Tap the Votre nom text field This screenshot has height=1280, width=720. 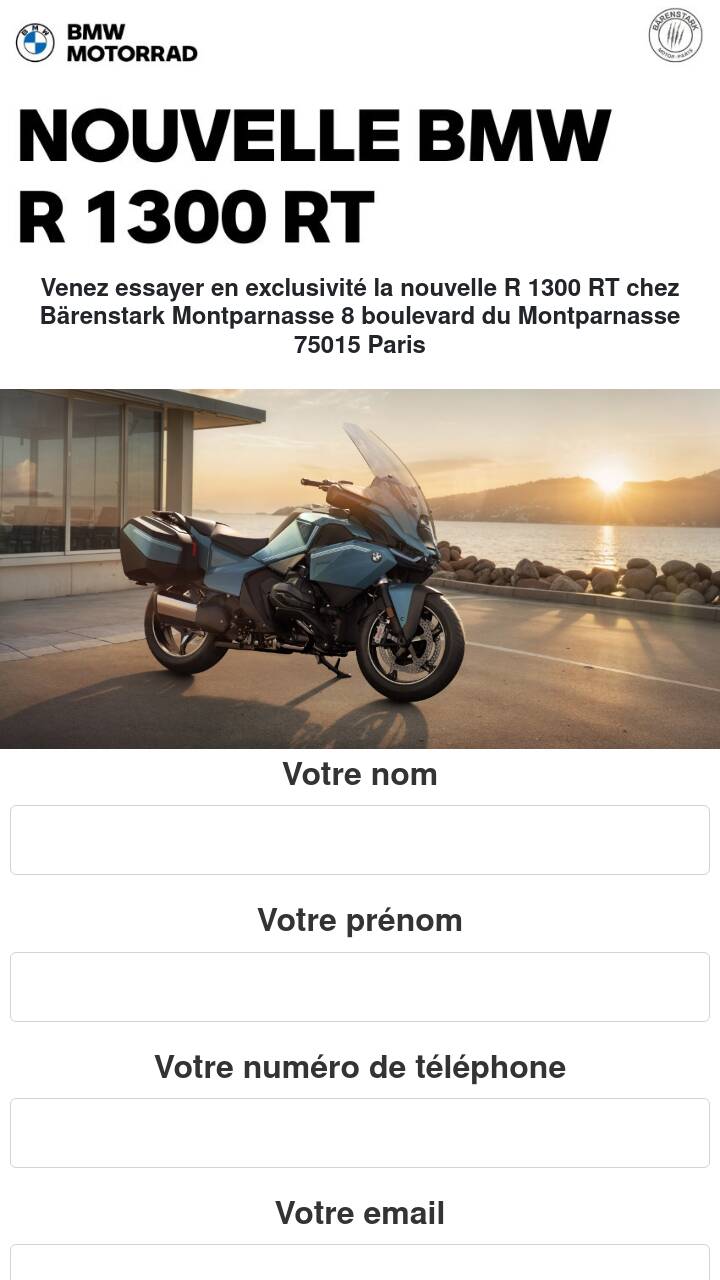pyautogui.click(x=360, y=840)
